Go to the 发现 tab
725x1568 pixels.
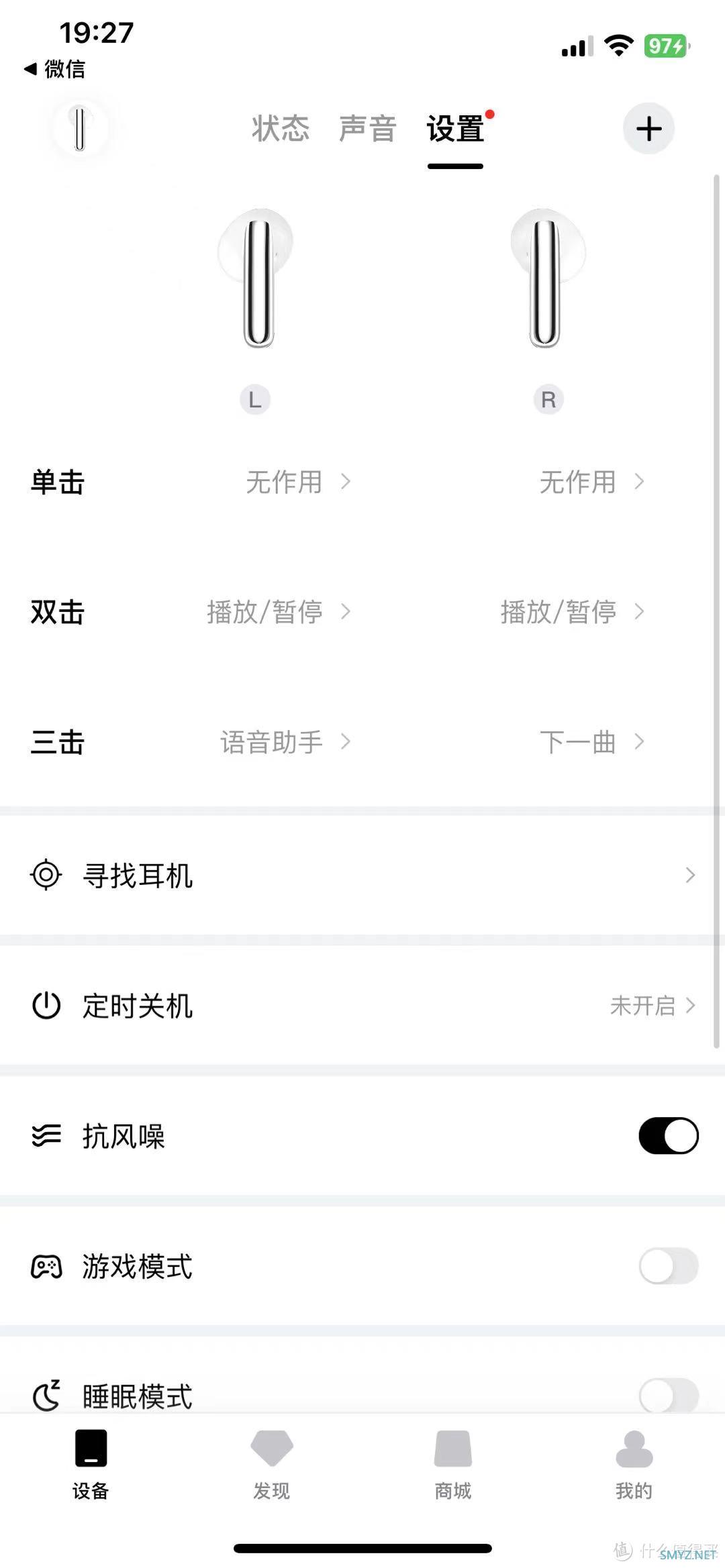(272, 1463)
